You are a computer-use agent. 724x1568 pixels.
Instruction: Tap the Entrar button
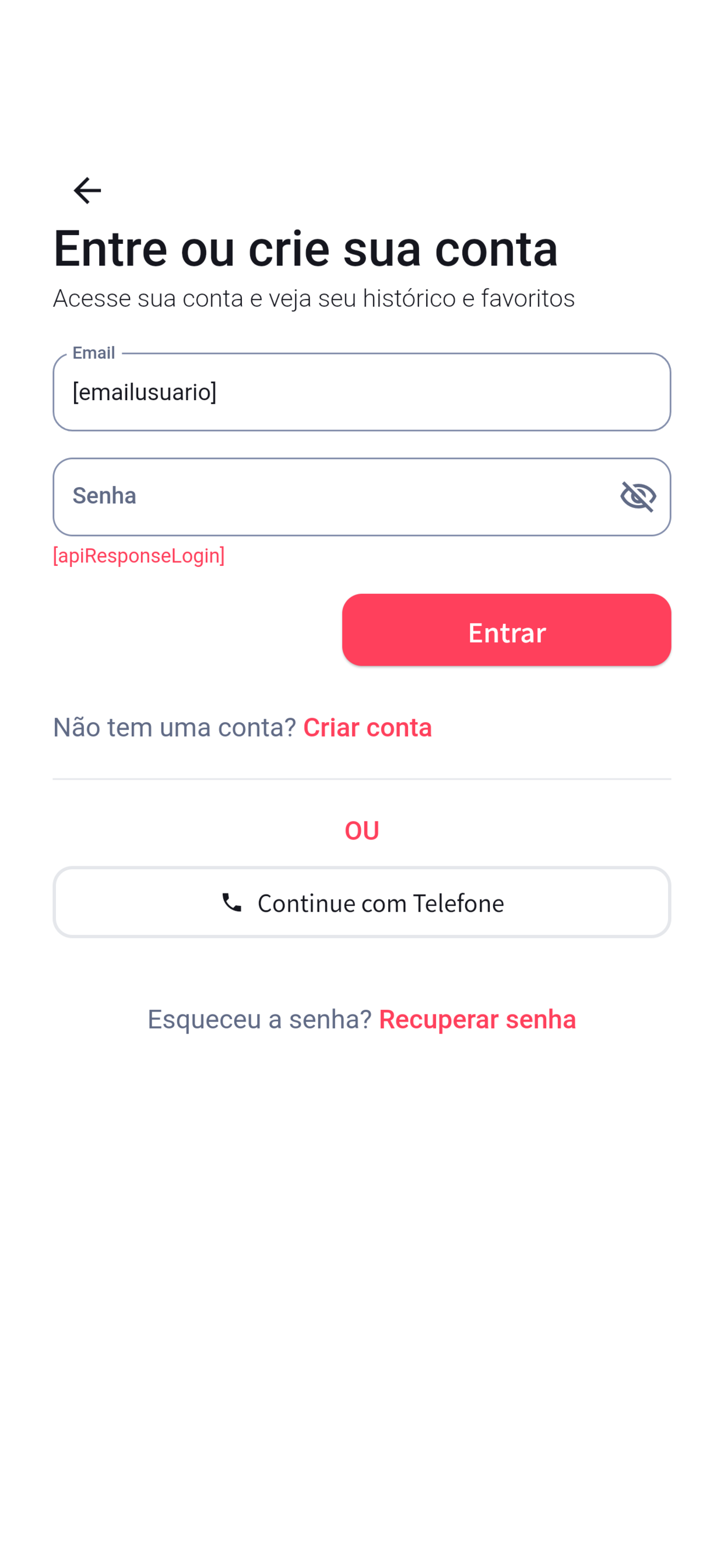(506, 630)
